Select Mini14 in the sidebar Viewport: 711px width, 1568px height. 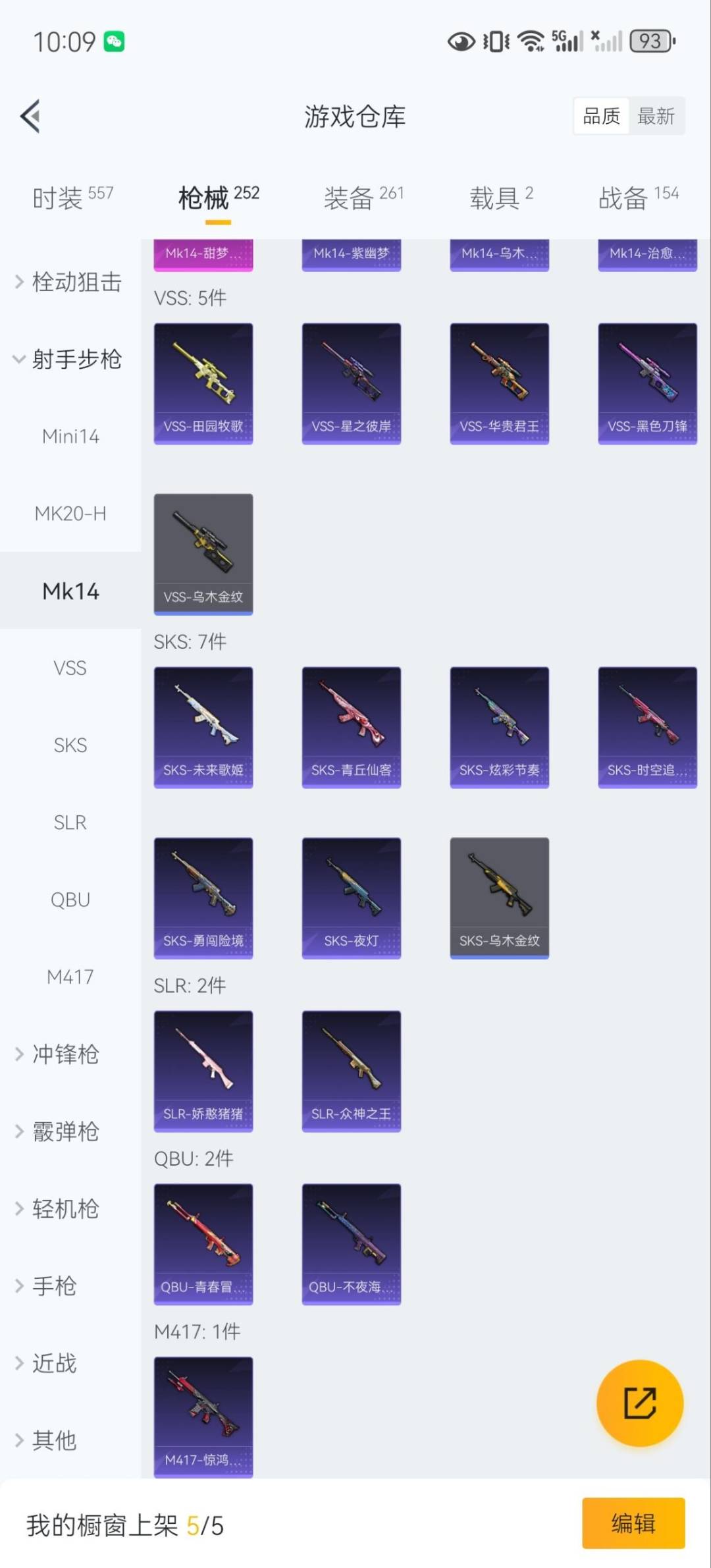[70, 436]
